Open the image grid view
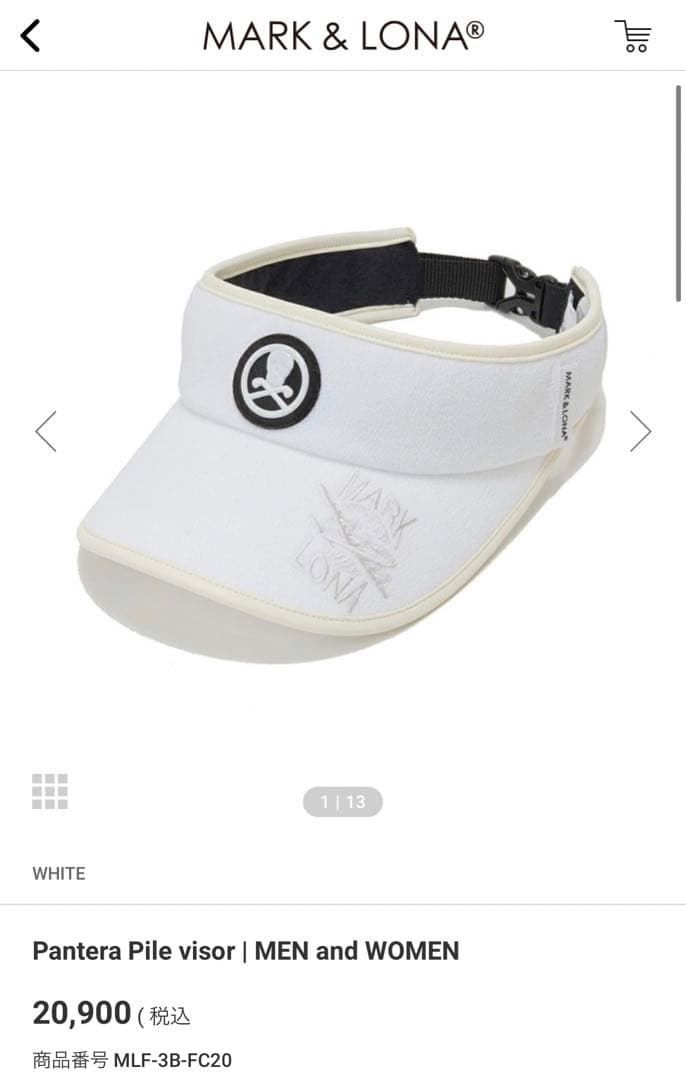This screenshot has width=686, height=1080. click(x=50, y=791)
